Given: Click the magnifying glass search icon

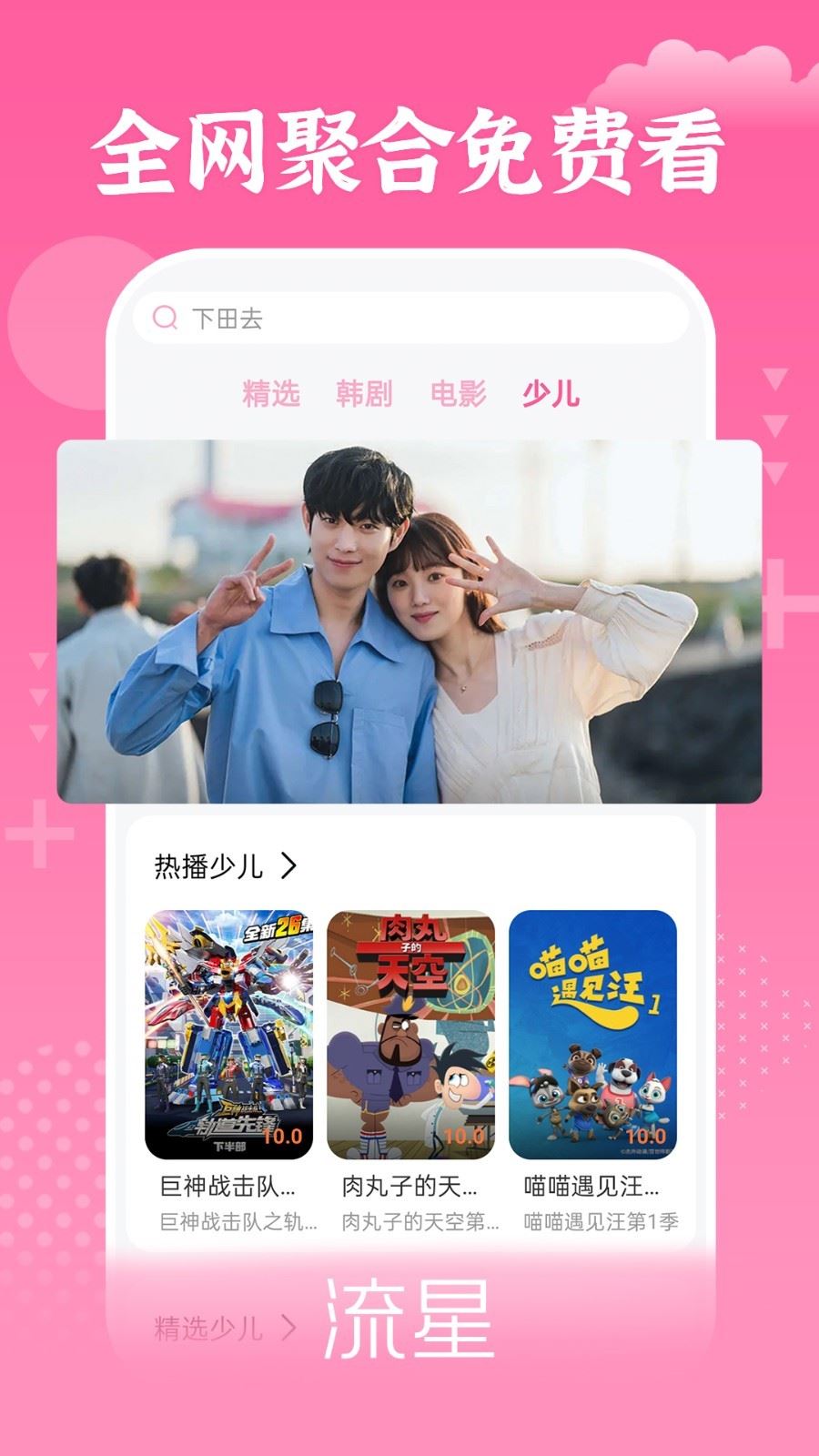Looking at the screenshot, I should 165,317.
